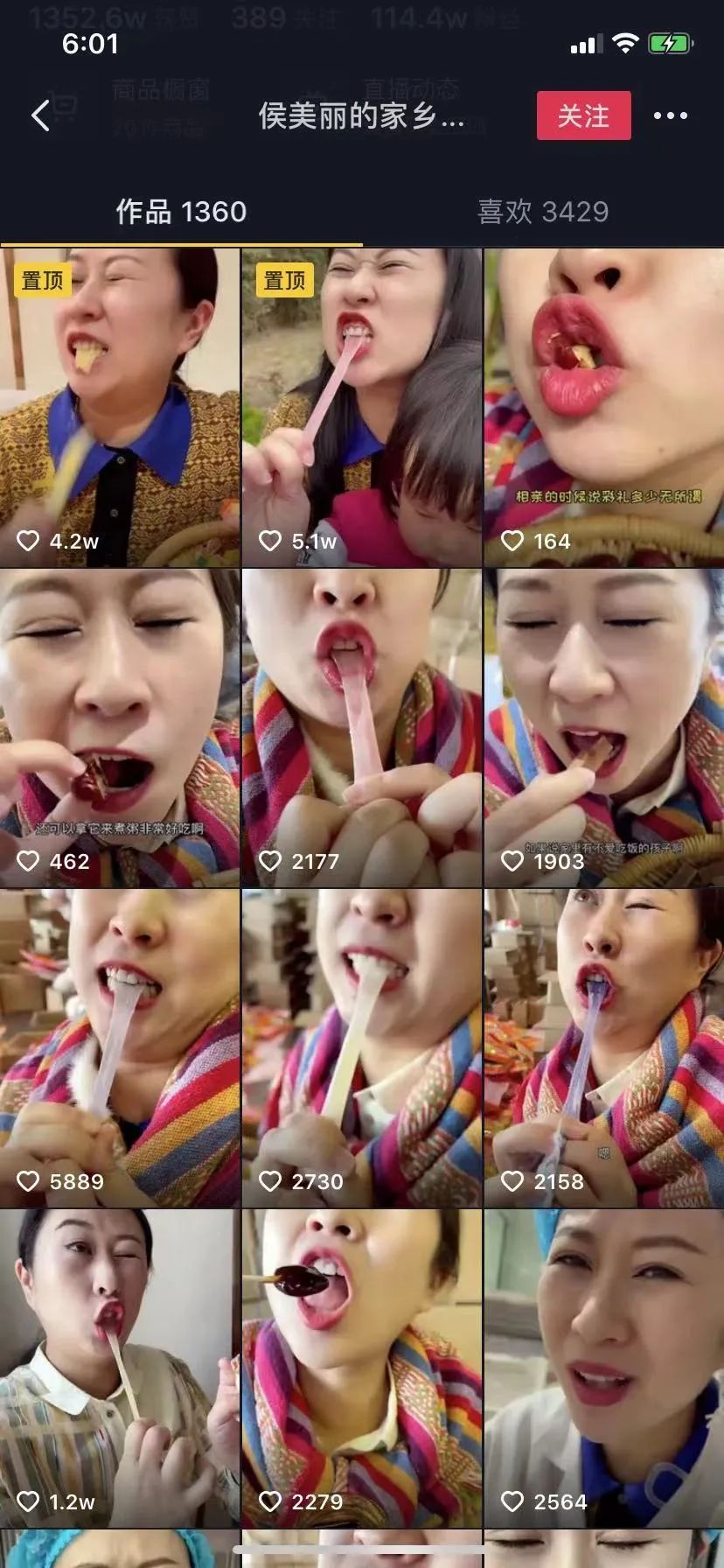Open the video with 2158 likes
The image size is (724, 1568).
(x=603, y=1048)
